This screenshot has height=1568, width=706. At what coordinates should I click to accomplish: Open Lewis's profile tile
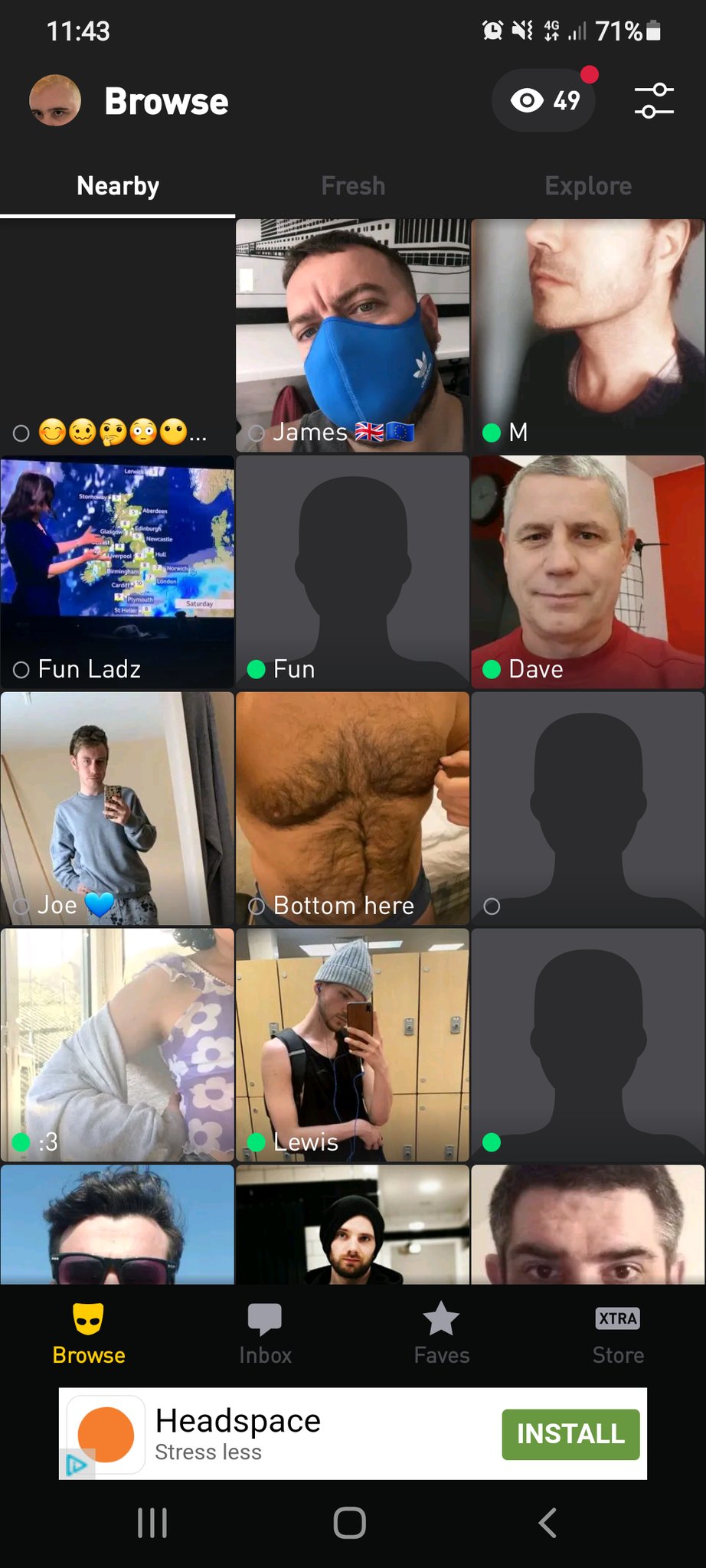[x=352, y=1045]
